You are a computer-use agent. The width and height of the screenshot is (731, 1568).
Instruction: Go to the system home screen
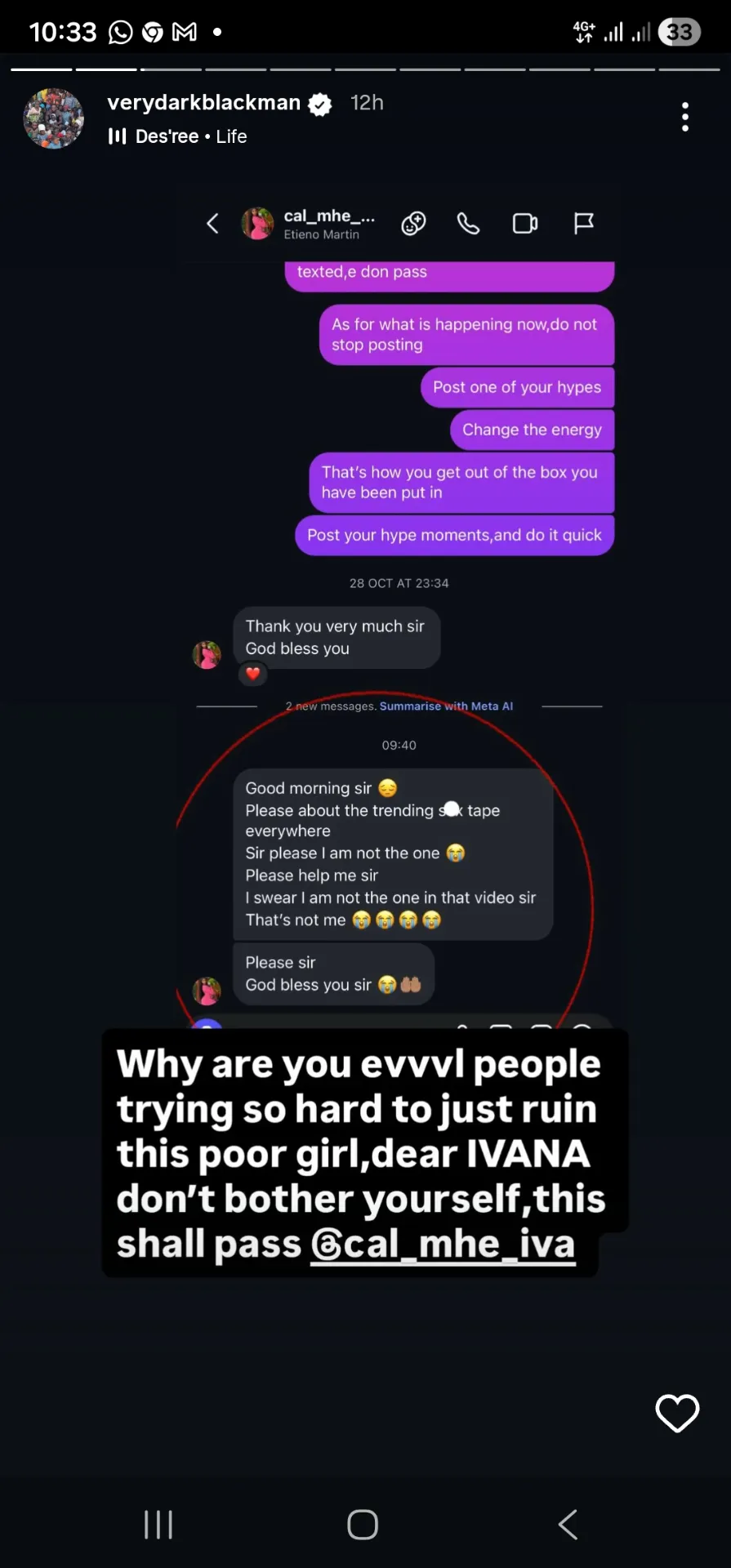(363, 1524)
